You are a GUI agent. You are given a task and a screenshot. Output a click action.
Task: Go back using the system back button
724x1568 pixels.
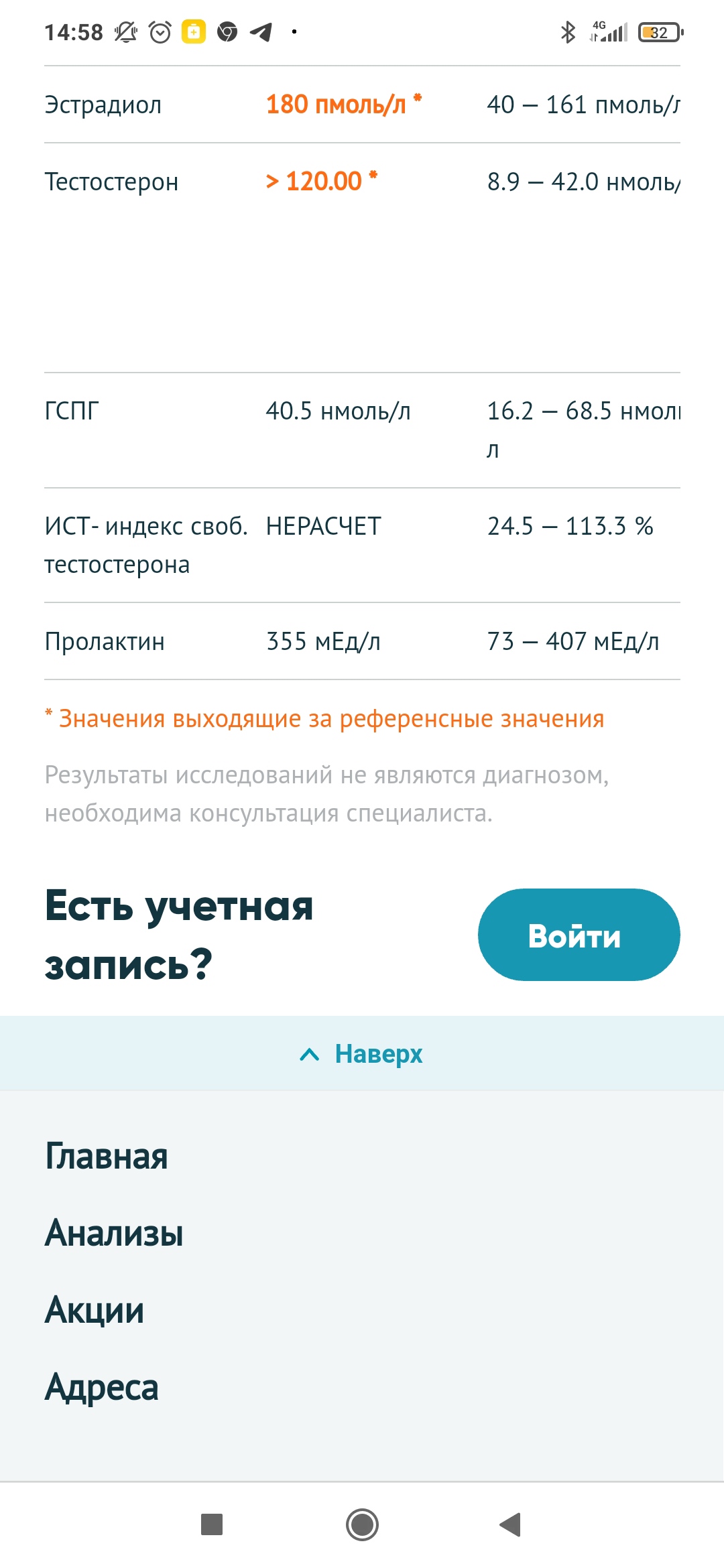pos(510,1524)
